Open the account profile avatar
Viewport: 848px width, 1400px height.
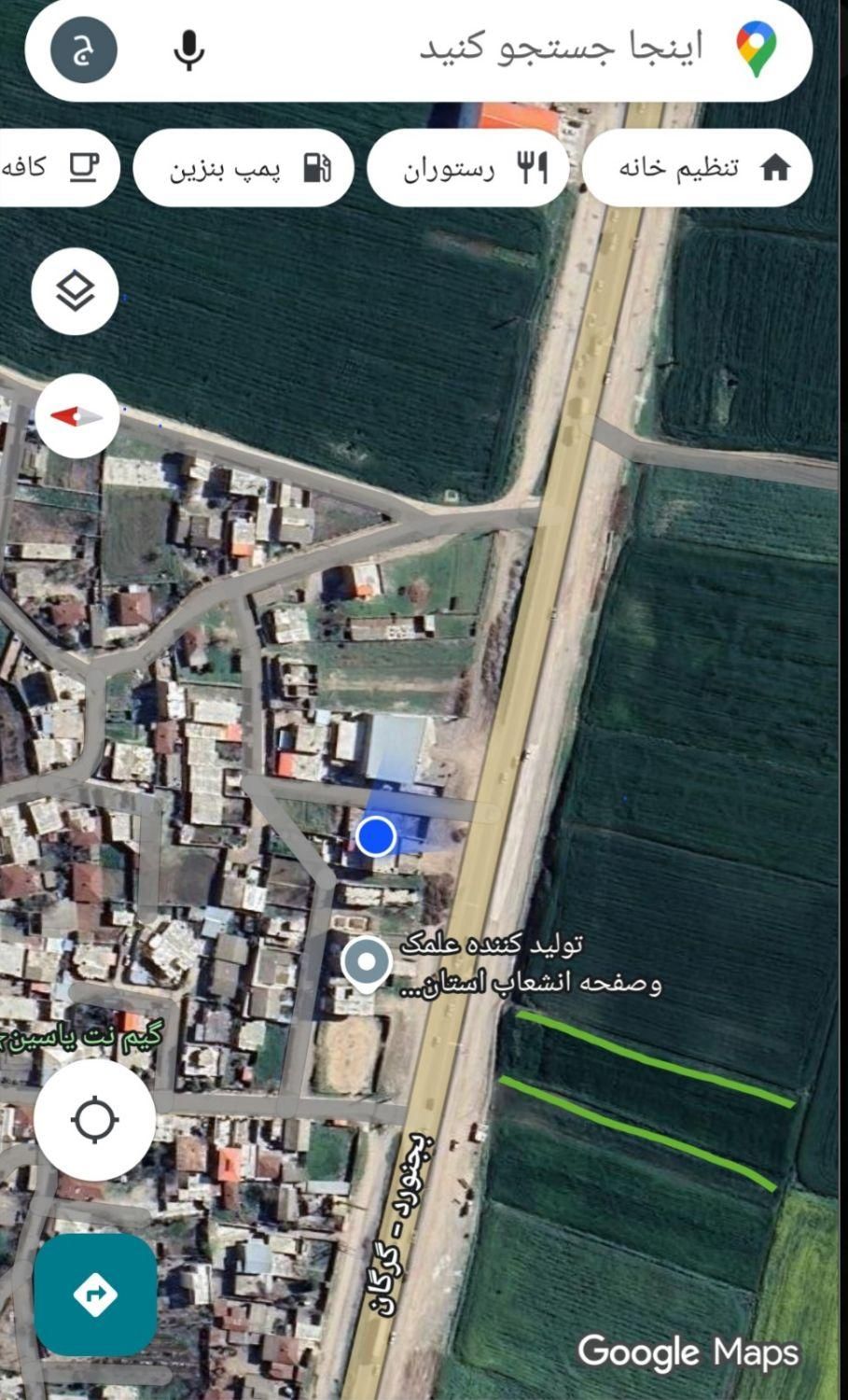(83, 49)
